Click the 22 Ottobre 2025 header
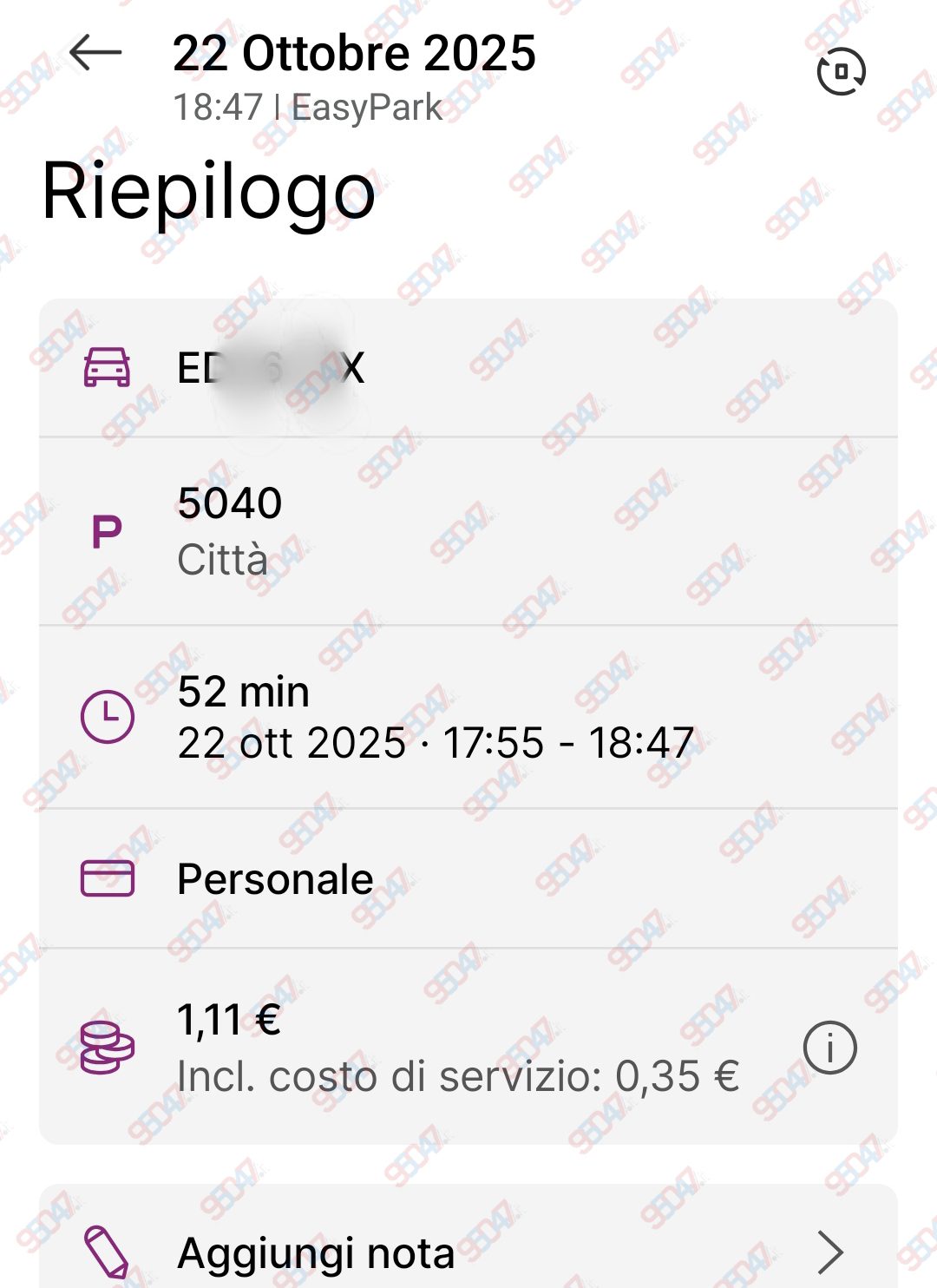 click(354, 54)
